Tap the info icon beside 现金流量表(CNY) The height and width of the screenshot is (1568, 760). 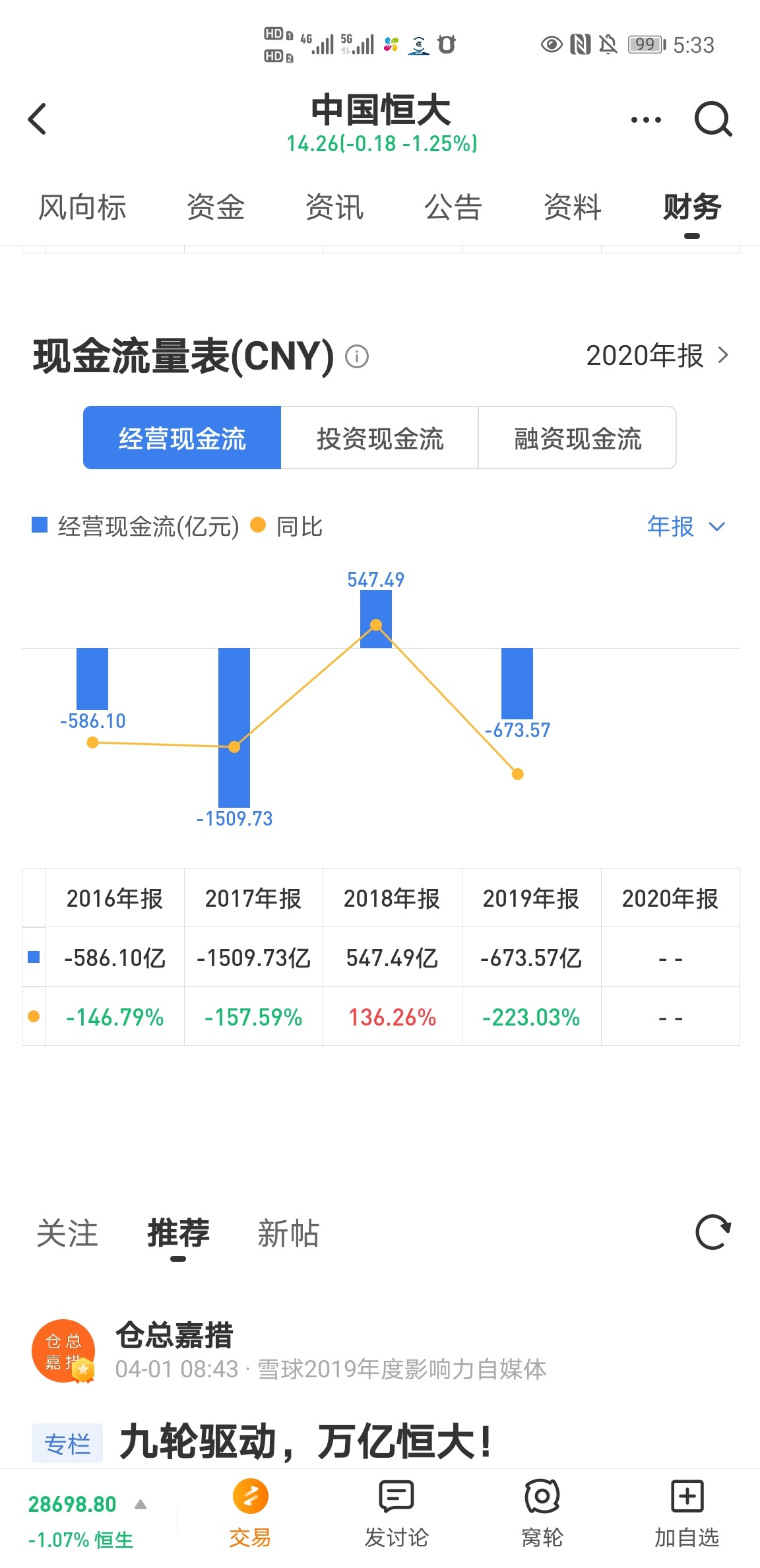tap(357, 356)
